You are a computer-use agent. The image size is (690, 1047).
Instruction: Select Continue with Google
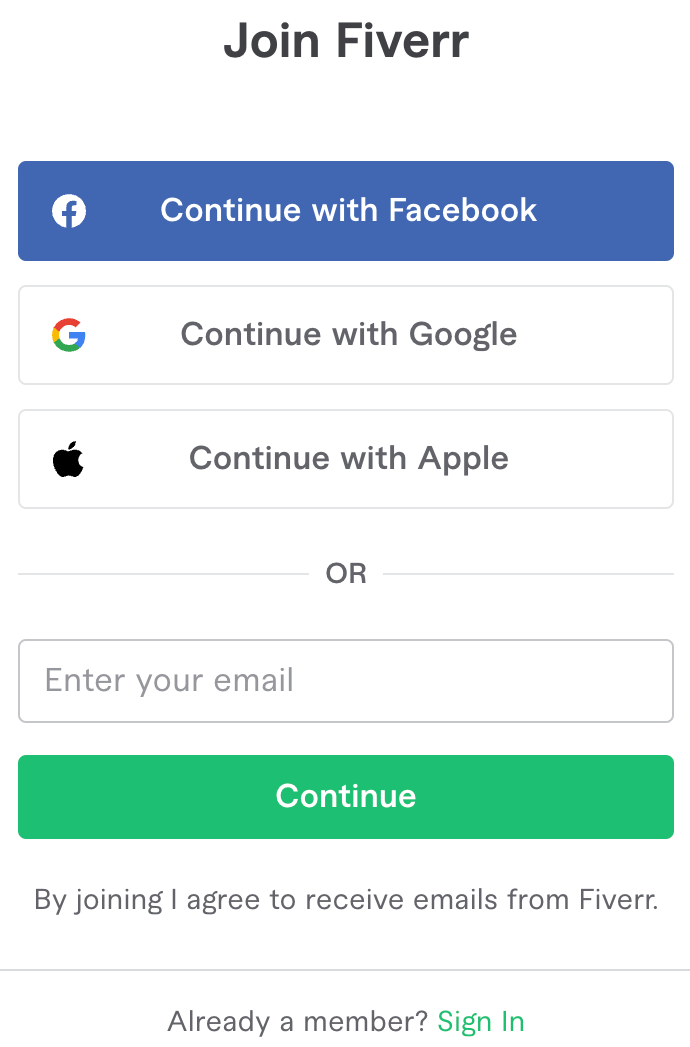pos(346,335)
